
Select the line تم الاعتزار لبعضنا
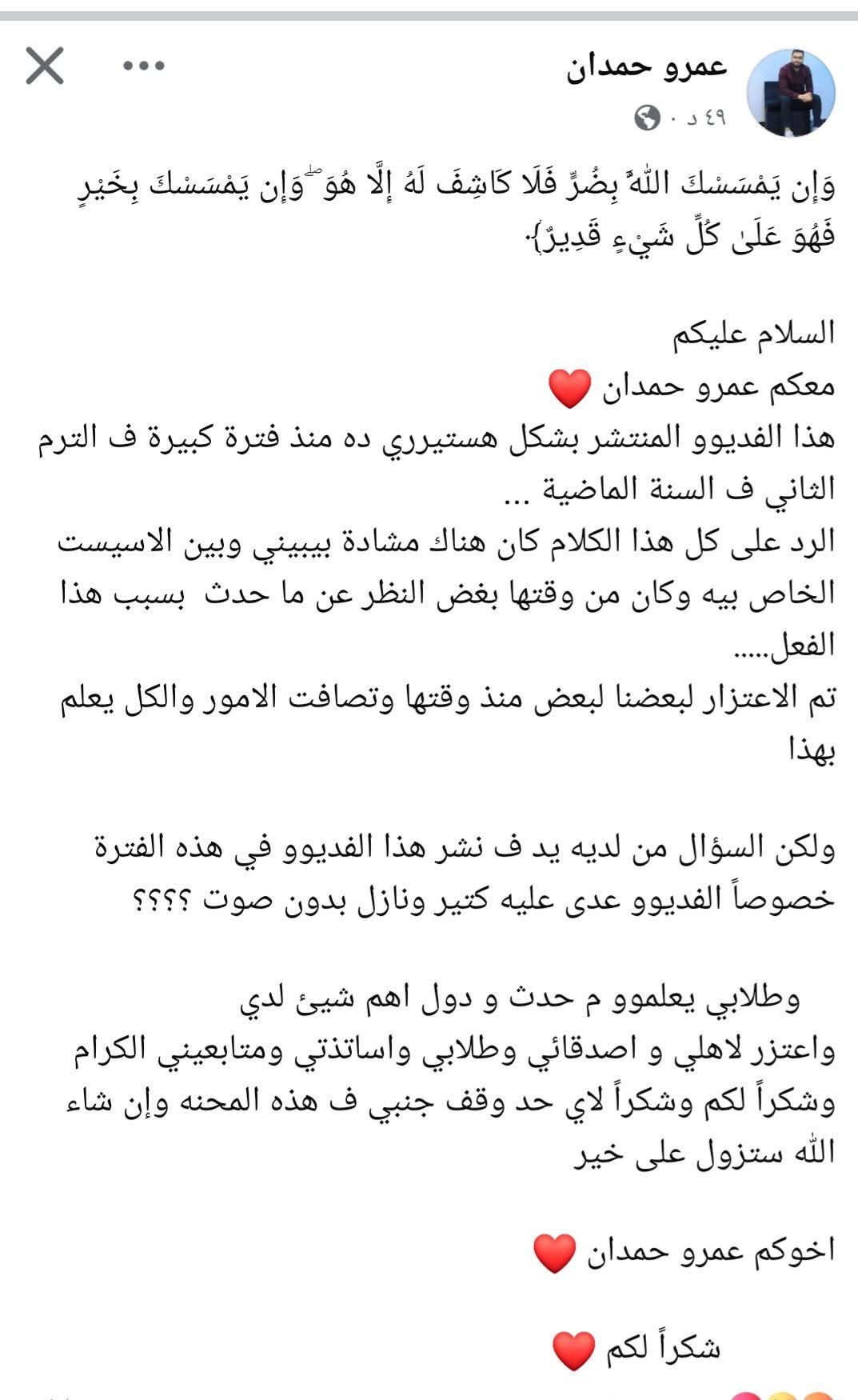[x=432, y=692]
